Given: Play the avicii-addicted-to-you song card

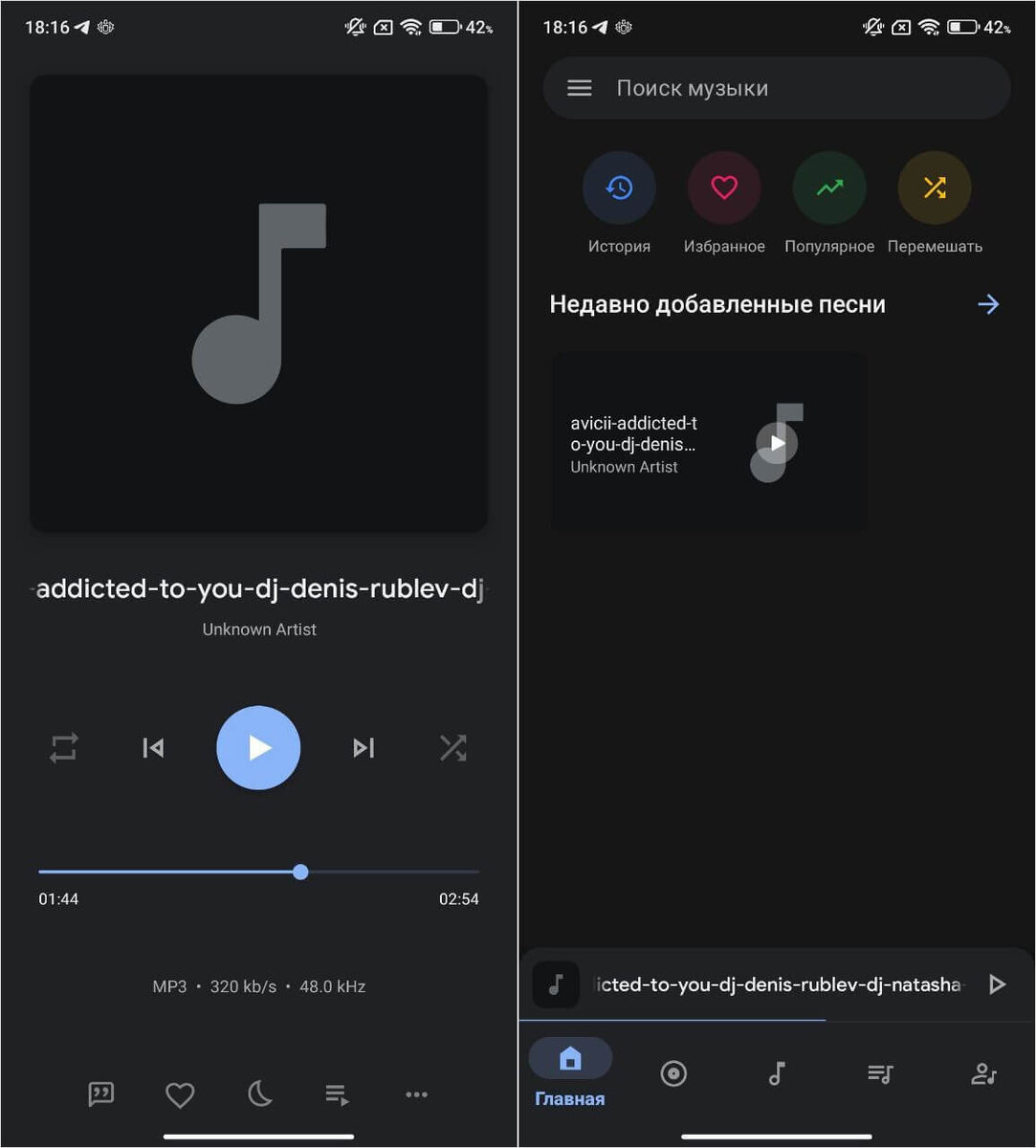Looking at the screenshot, I should tap(710, 442).
